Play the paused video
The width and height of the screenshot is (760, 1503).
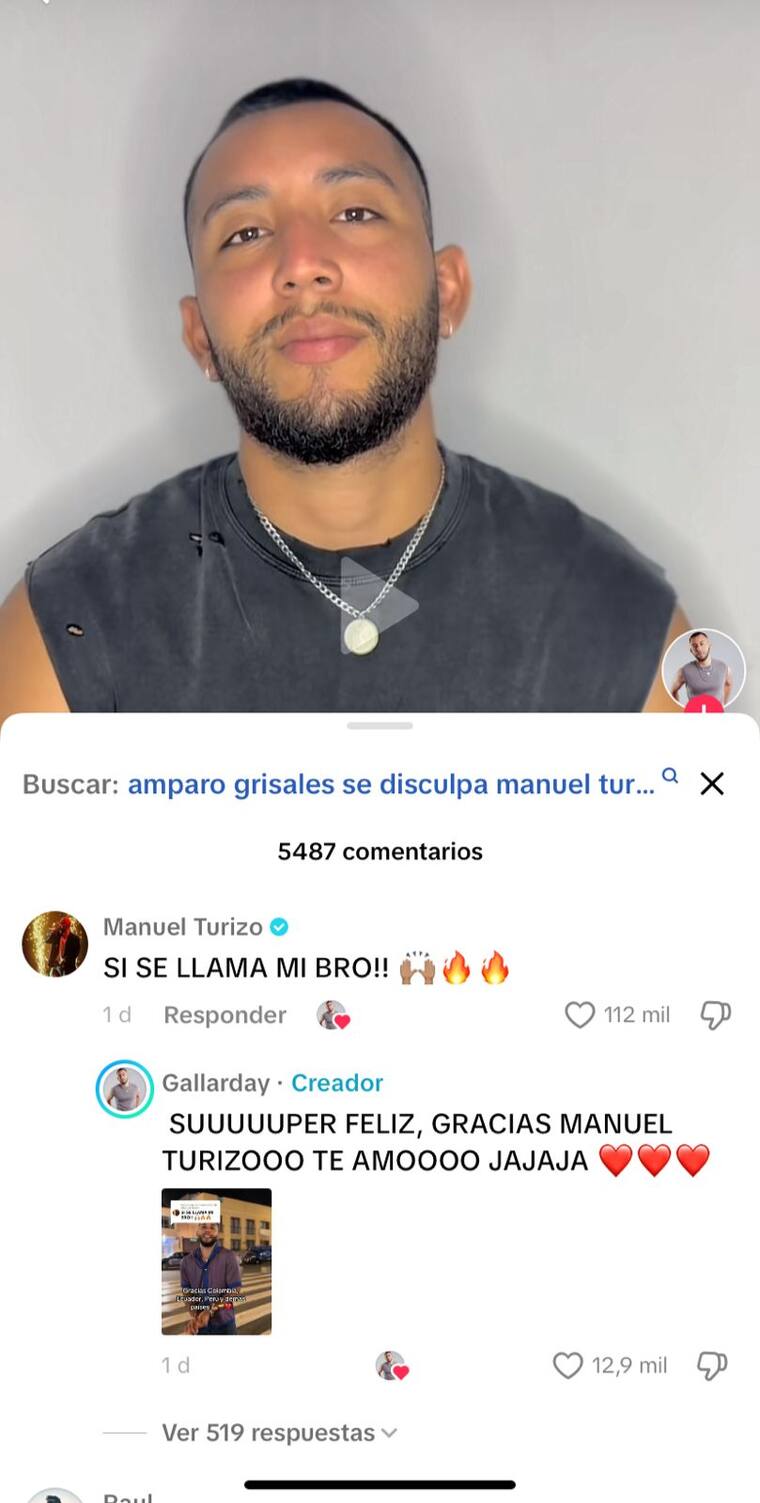point(378,604)
